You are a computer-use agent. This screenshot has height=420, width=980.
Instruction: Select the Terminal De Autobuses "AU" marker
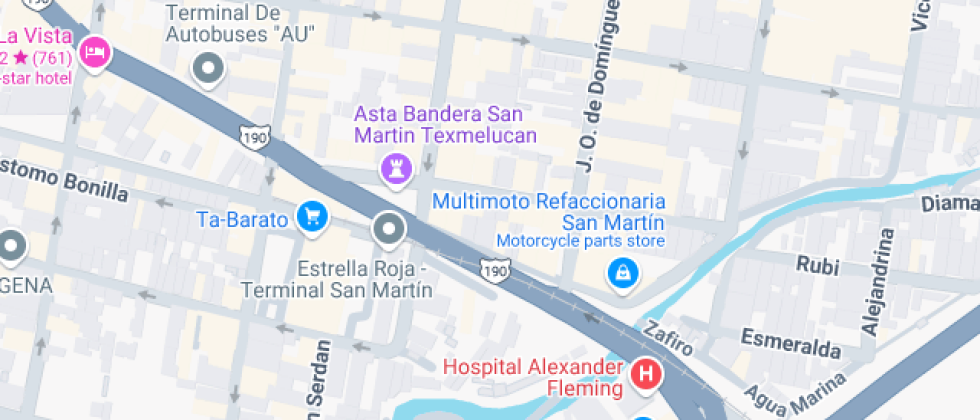(x=208, y=70)
